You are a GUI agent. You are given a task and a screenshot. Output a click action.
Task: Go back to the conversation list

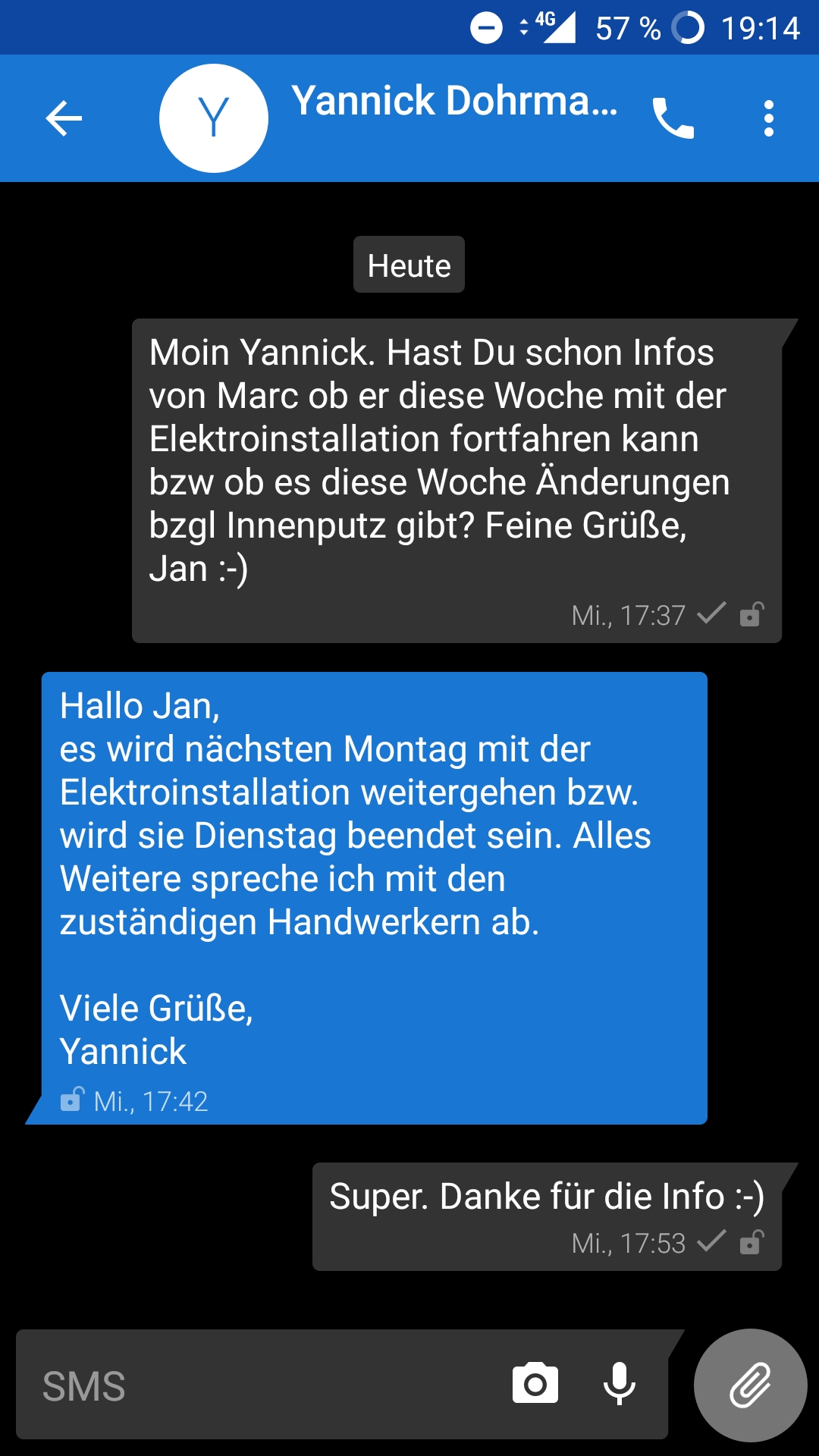(64, 118)
